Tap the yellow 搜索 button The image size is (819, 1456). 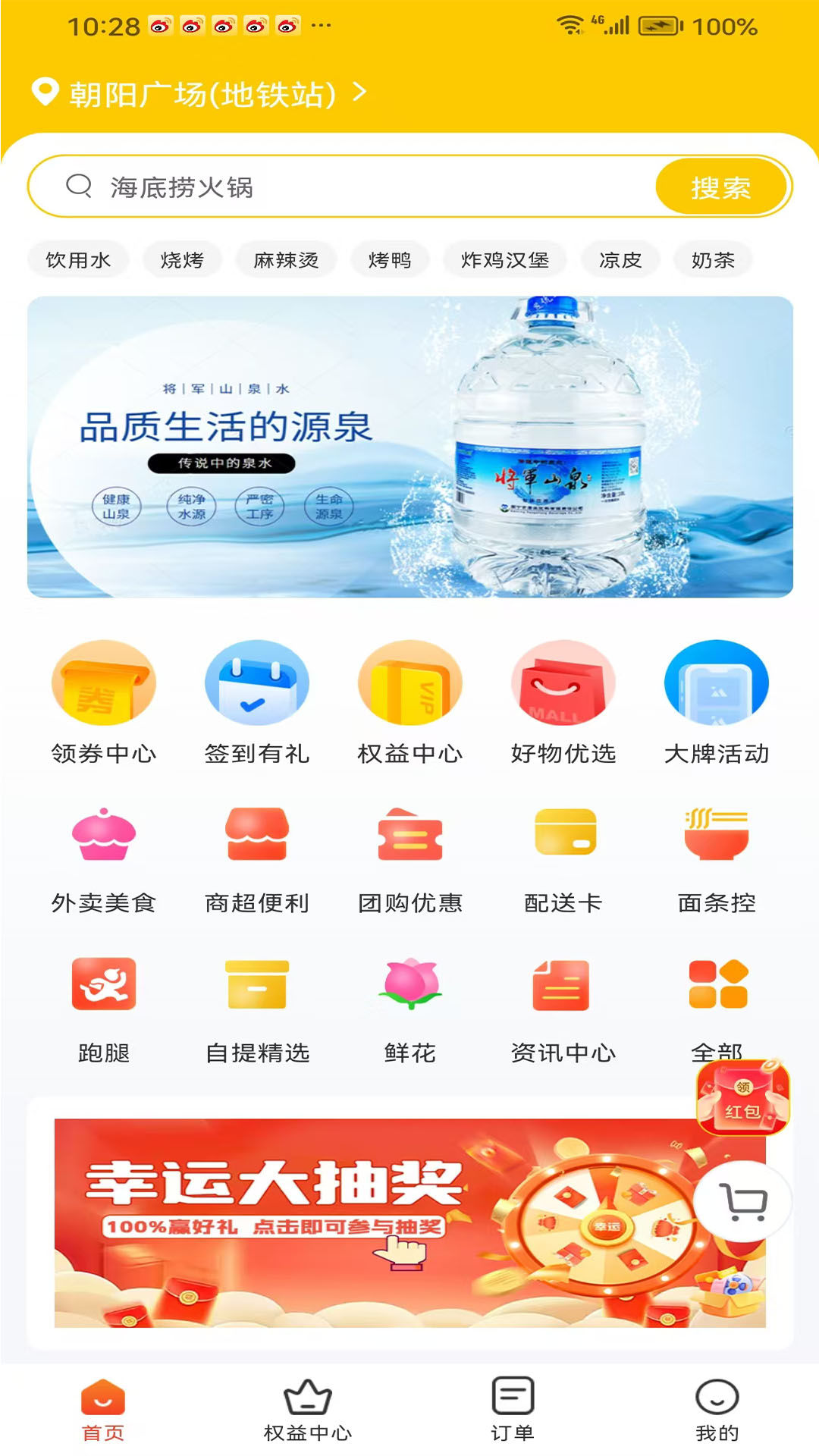(x=720, y=187)
